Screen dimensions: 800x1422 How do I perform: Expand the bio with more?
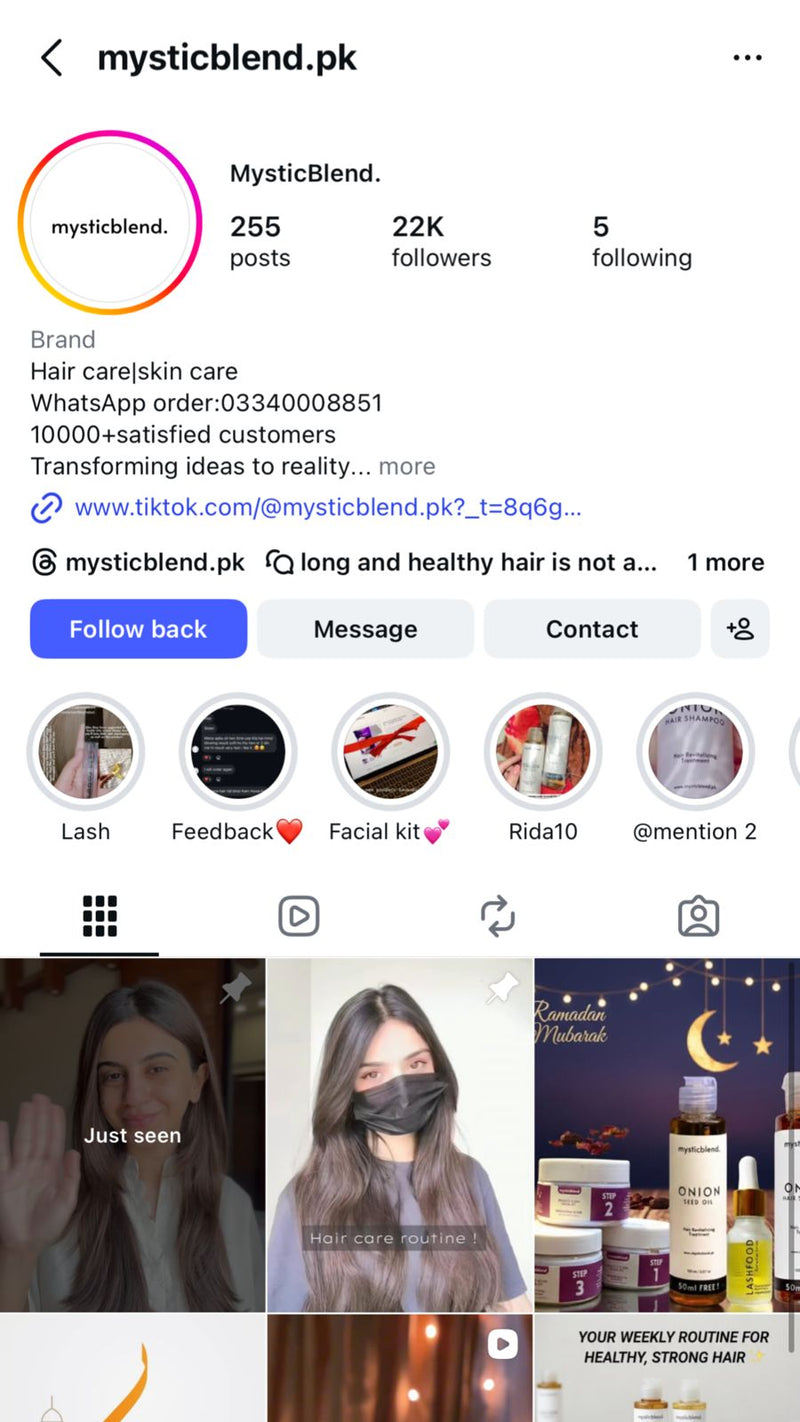[x=407, y=466]
